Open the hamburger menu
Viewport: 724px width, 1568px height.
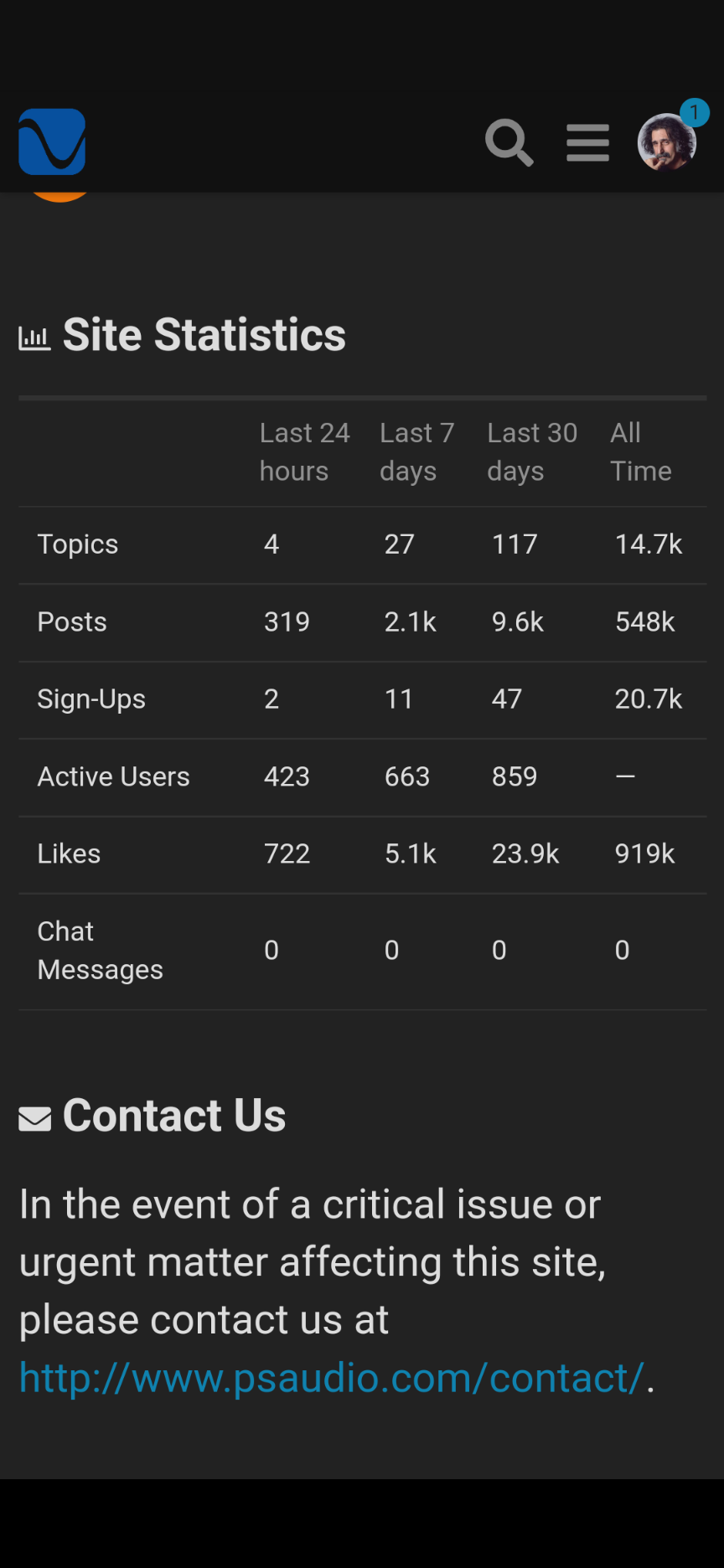(587, 142)
